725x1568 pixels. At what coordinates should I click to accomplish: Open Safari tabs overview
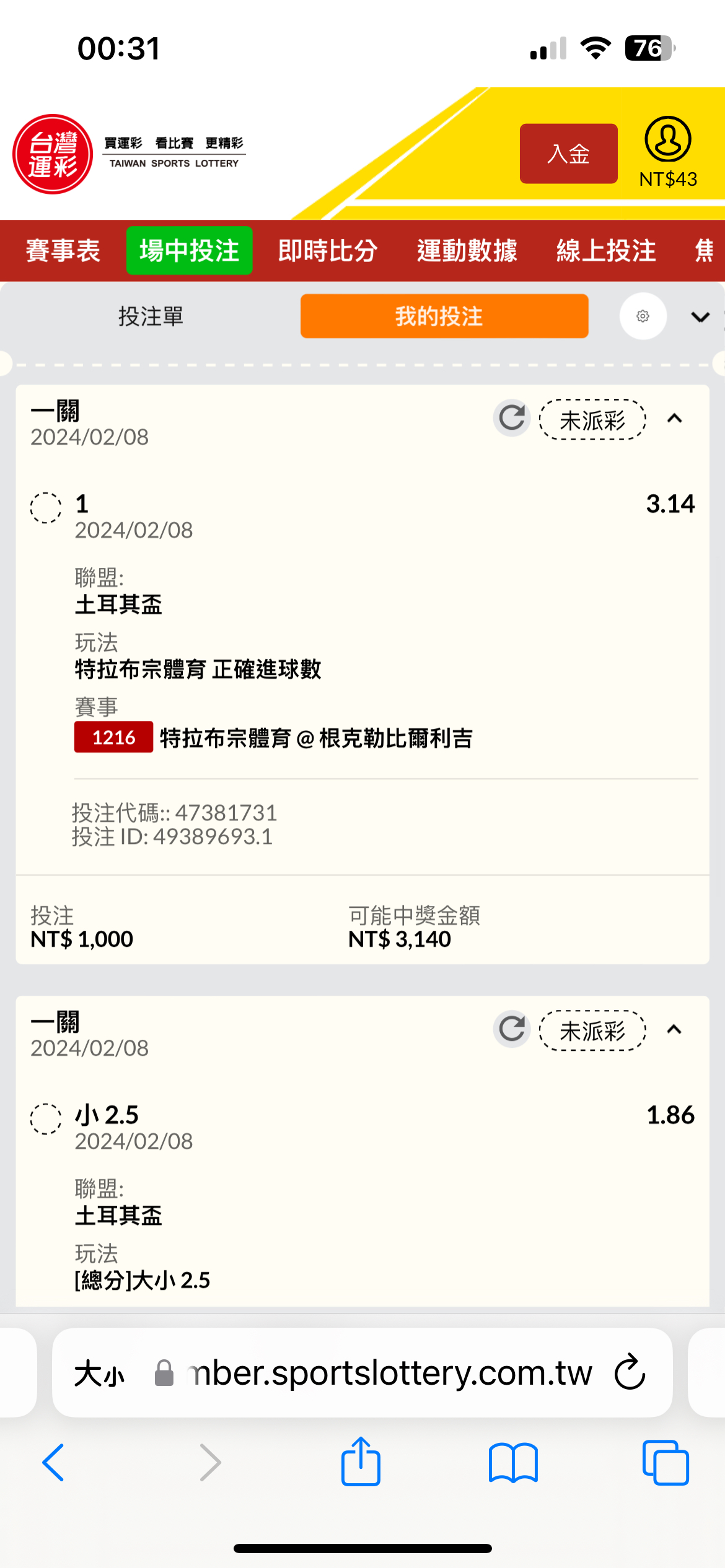(666, 1463)
